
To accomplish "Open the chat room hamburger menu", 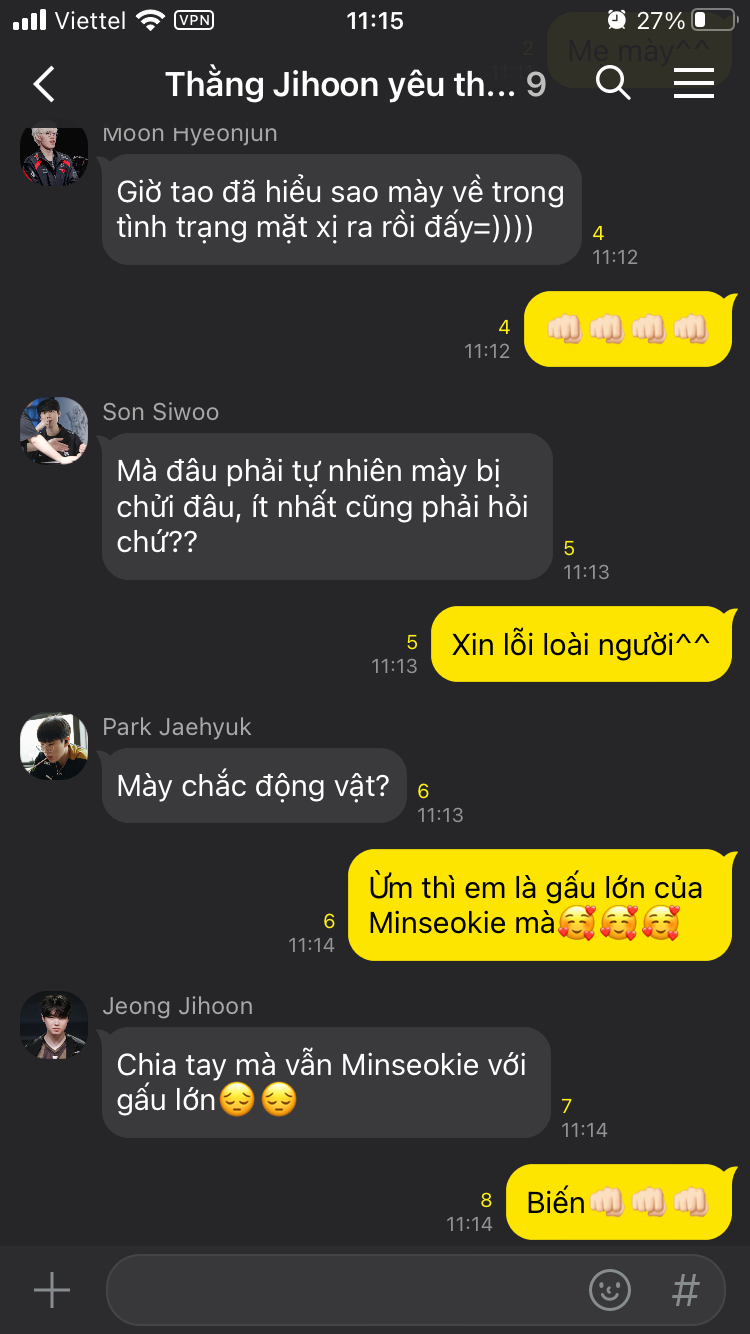I will 693,84.
